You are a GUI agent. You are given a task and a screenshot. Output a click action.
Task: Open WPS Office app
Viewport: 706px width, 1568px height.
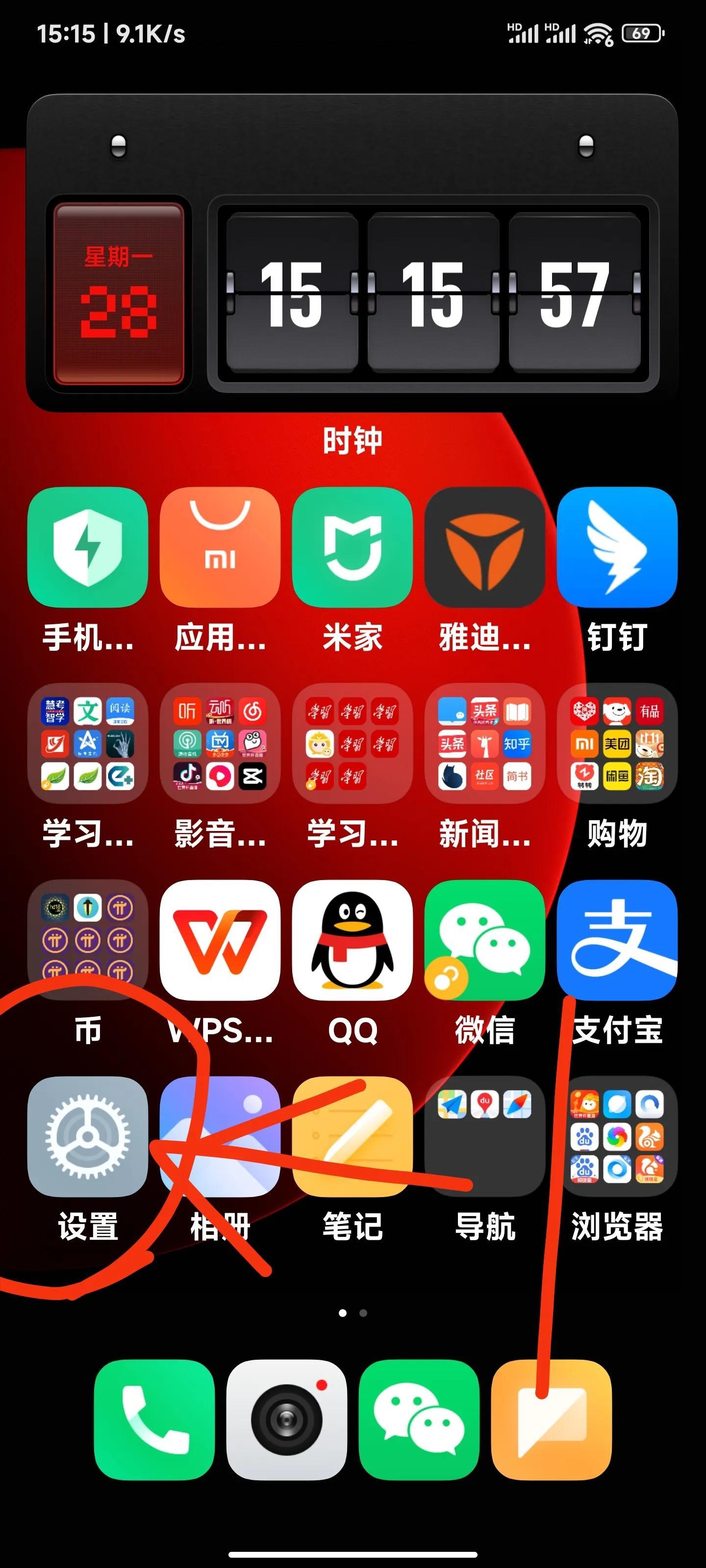click(x=220, y=939)
